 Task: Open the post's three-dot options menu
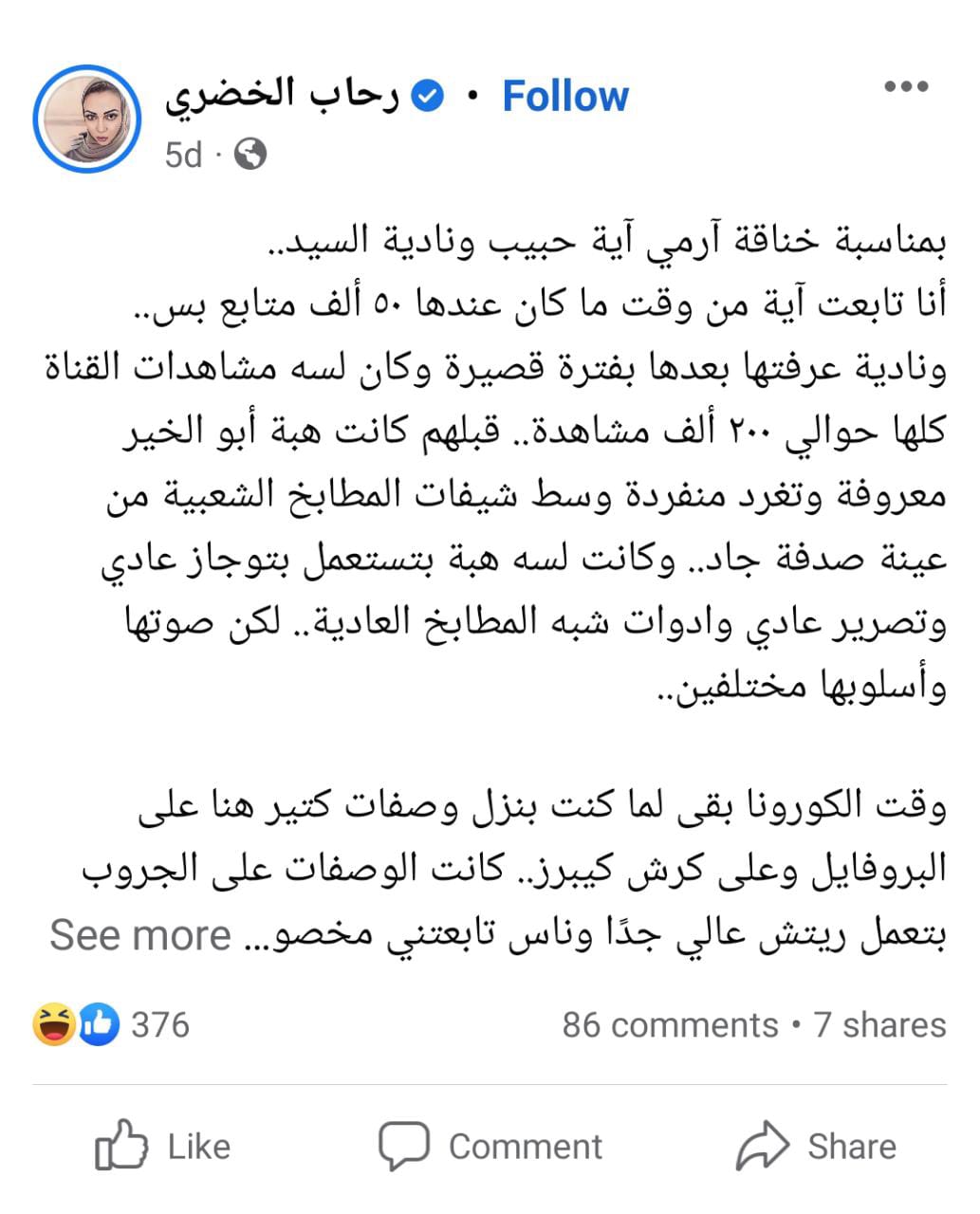[x=905, y=87]
